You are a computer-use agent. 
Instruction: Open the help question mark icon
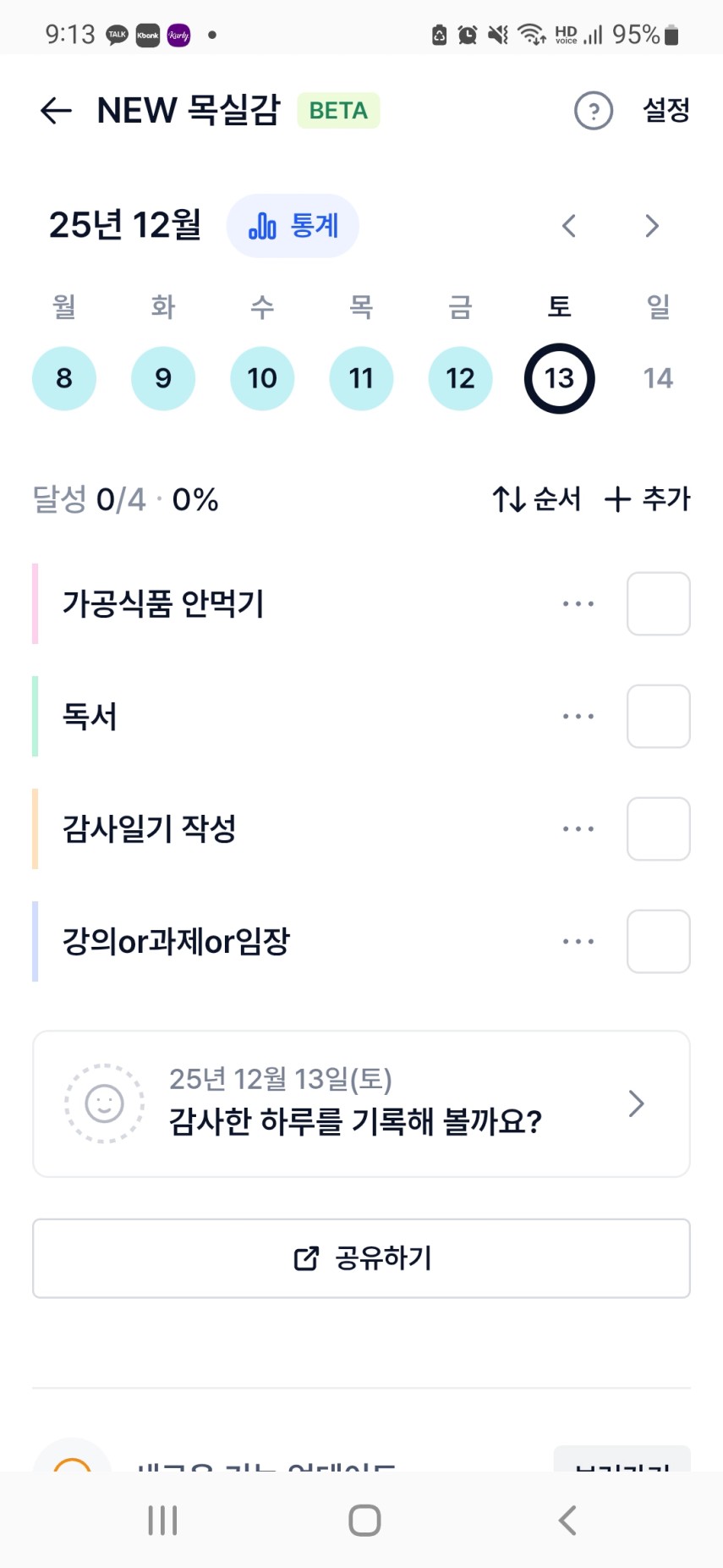pos(594,111)
